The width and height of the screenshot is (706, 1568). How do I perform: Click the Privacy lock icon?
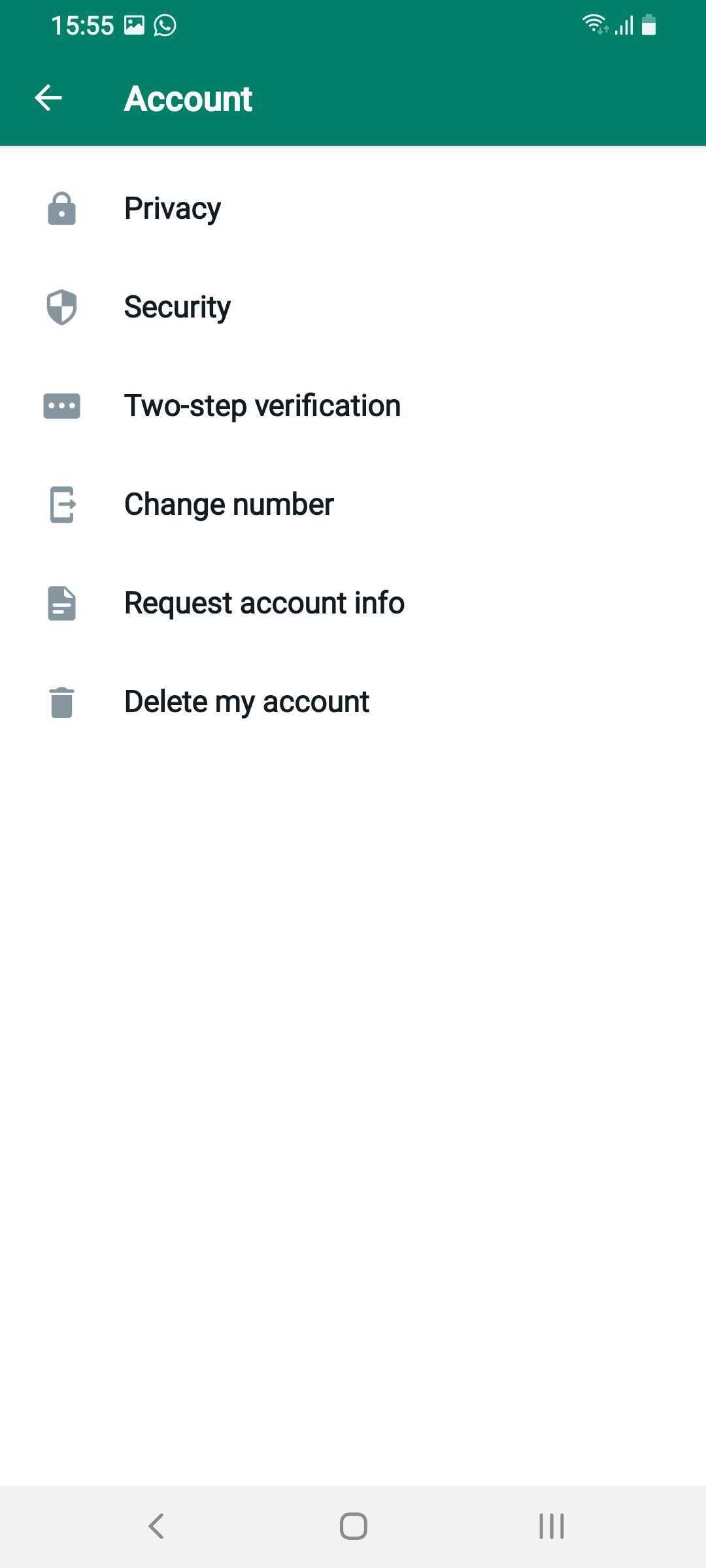(x=62, y=208)
